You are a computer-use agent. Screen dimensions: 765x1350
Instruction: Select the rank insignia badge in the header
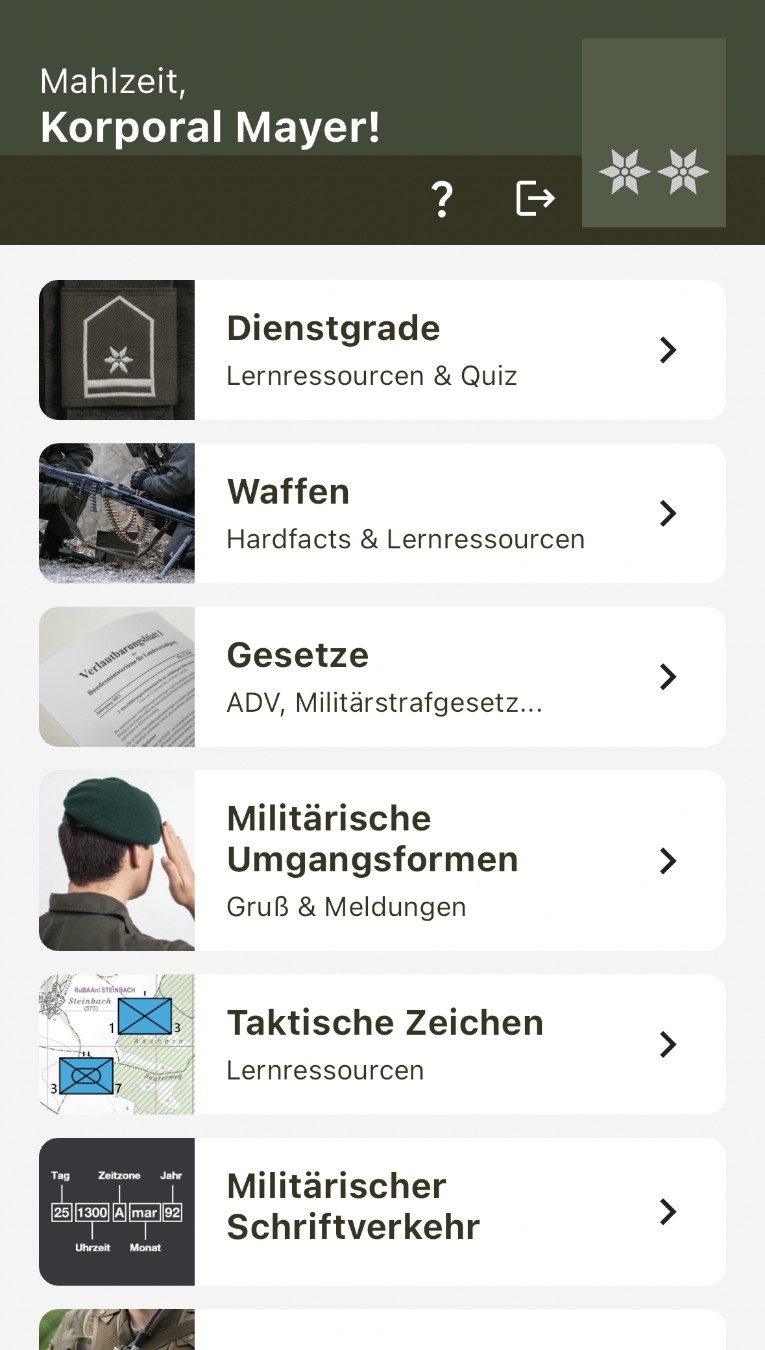coord(653,132)
